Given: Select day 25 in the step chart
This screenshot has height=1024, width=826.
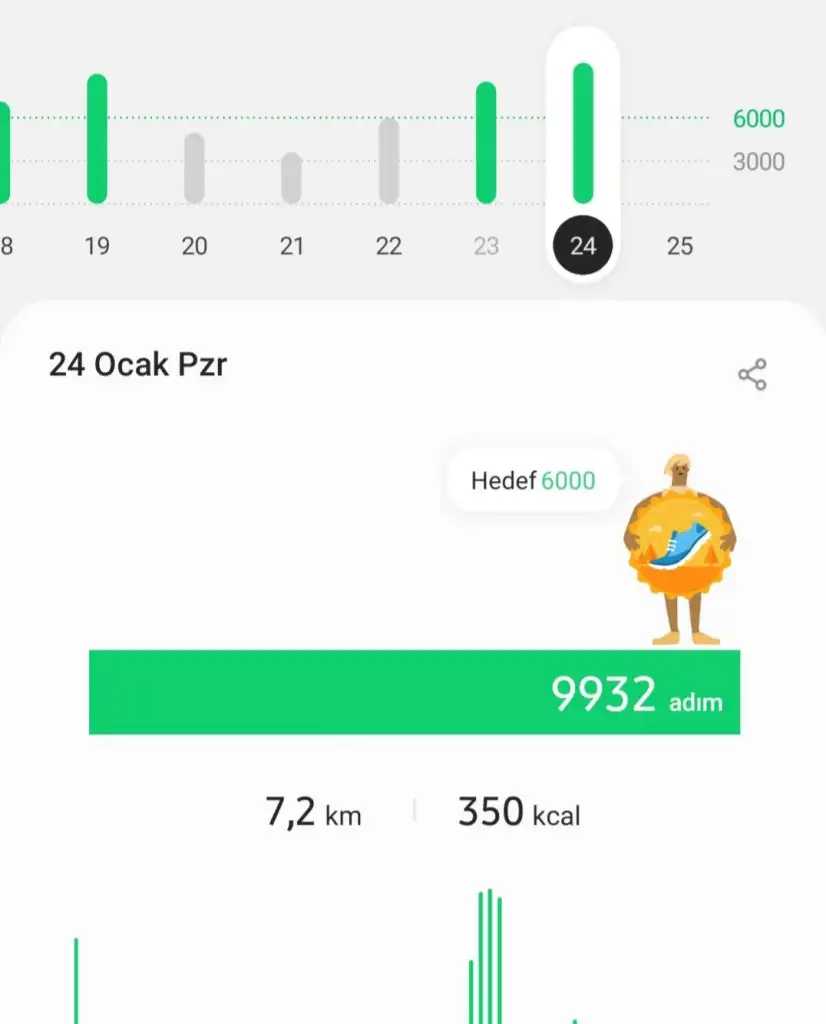Looking at the screenshot, I should click(680, 245).
